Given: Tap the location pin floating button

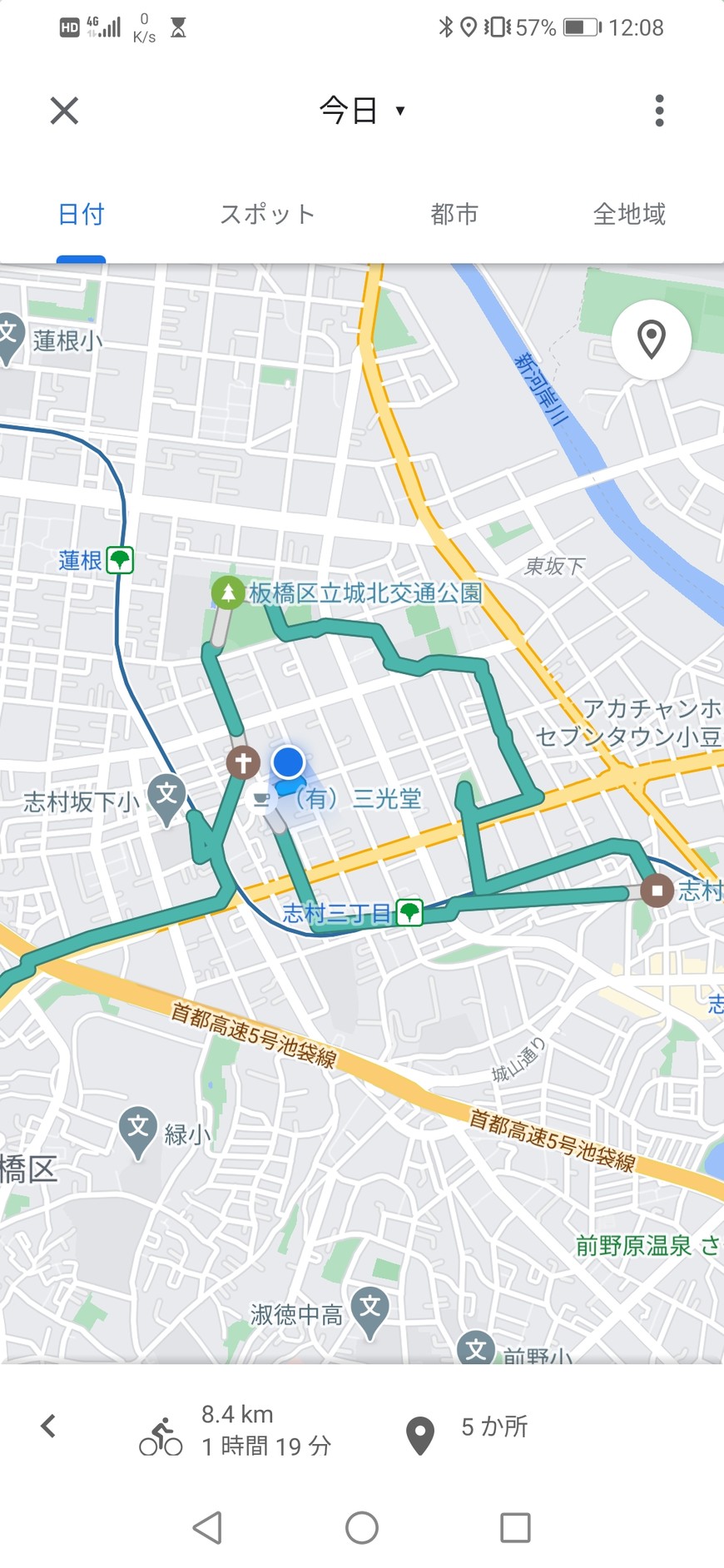Looking at the screenshot, I should [651, 340].
